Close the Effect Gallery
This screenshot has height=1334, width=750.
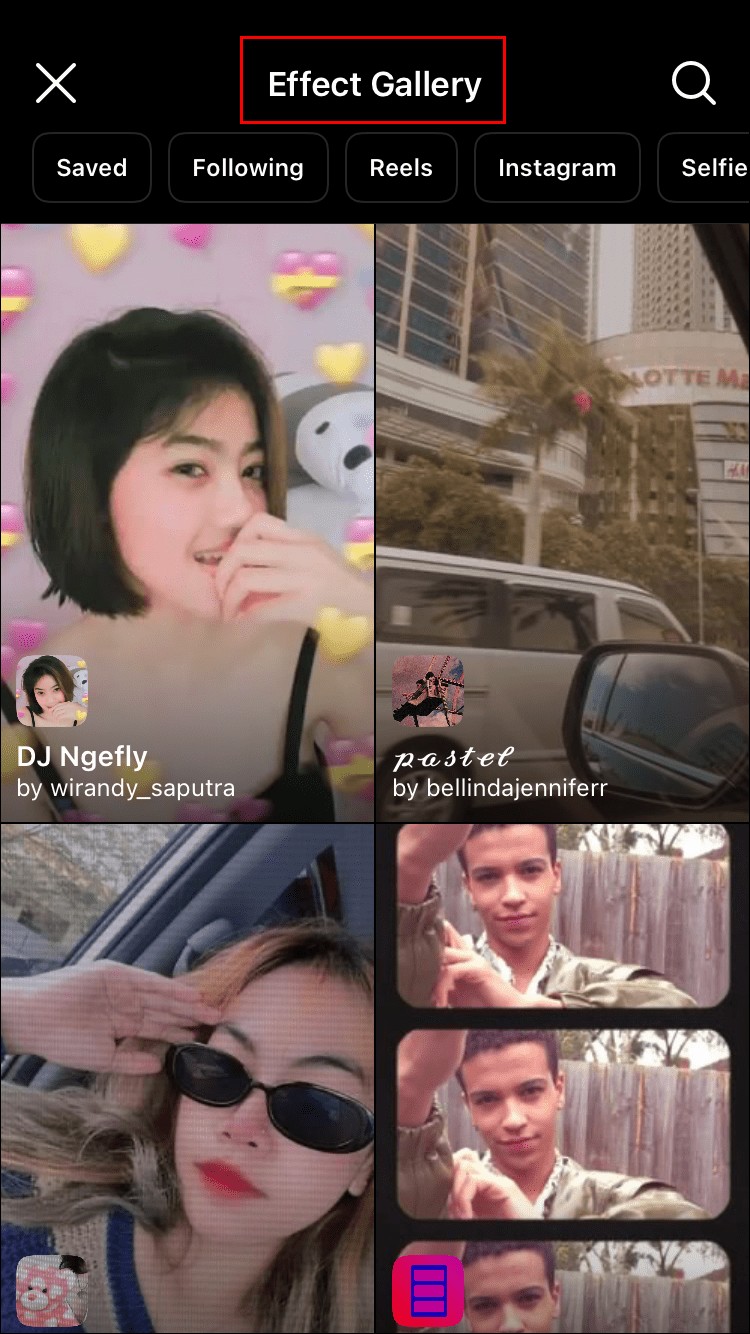(56, 83)
